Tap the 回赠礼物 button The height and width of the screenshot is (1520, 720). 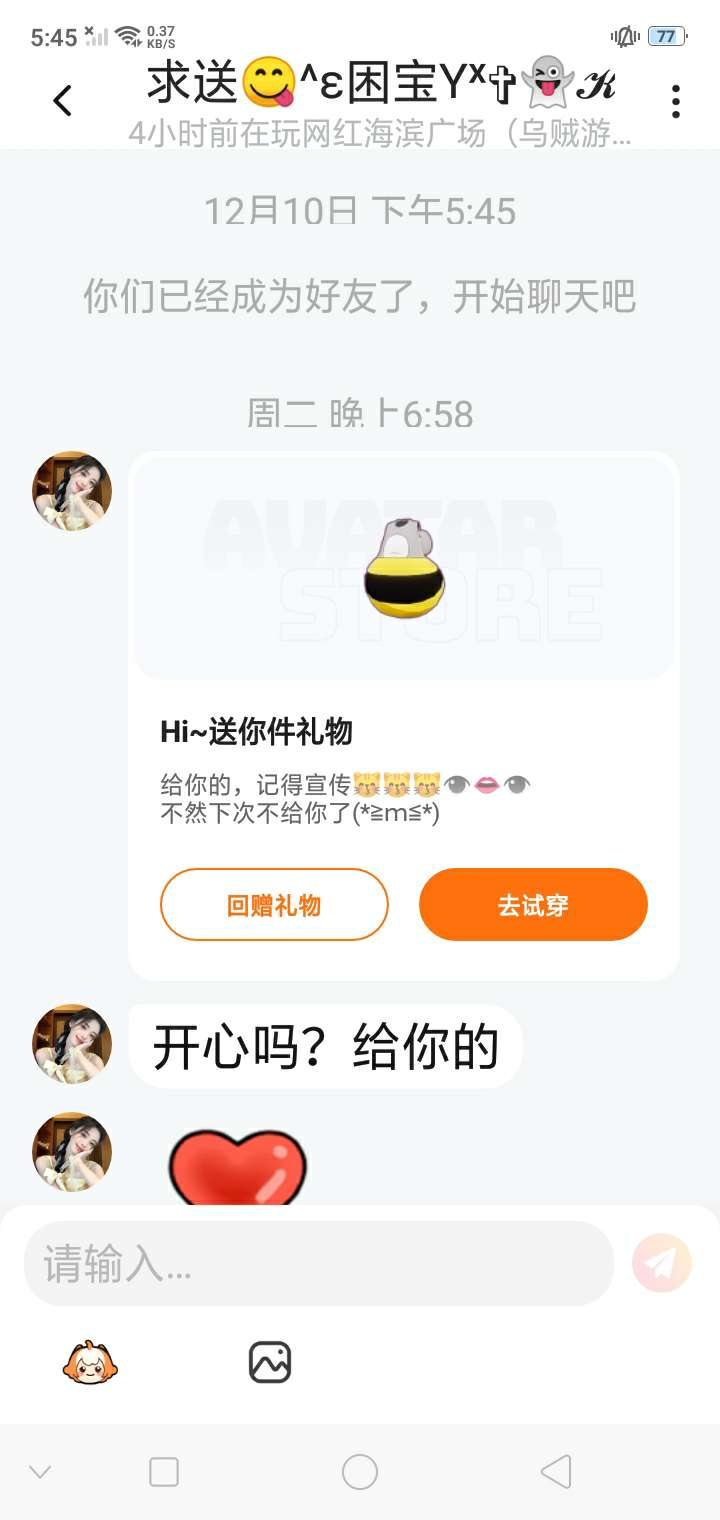pyautogui.click(x=274, y=905)
